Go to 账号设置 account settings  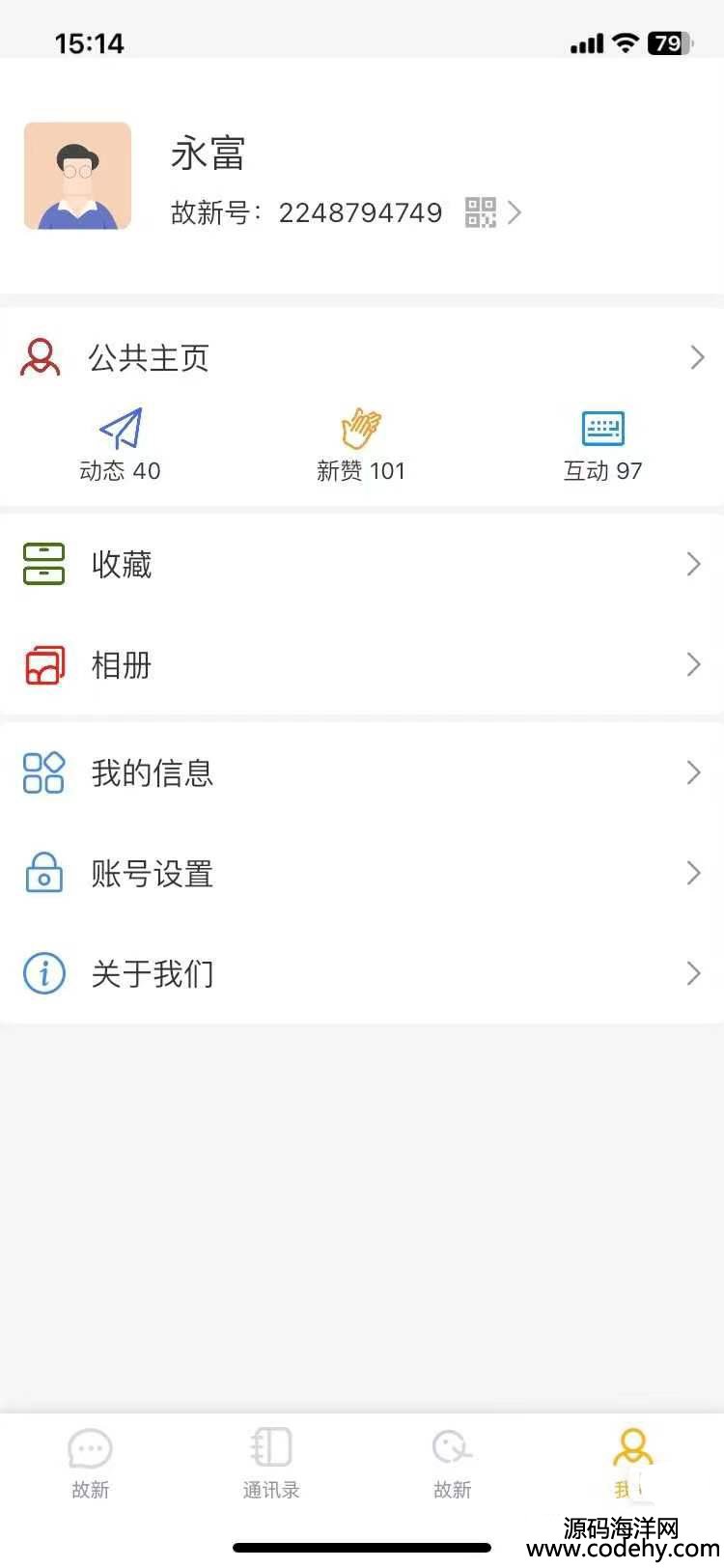tap(362, 874)
